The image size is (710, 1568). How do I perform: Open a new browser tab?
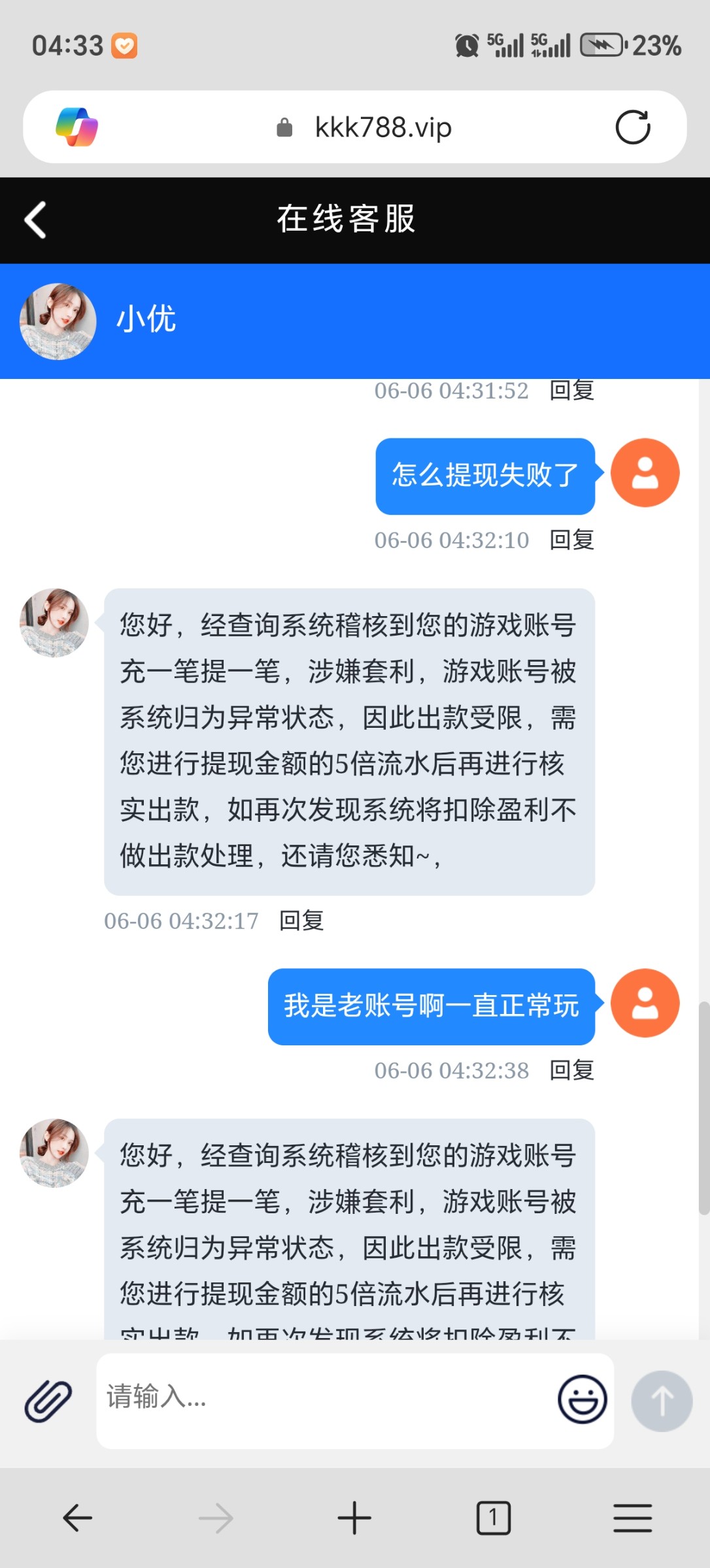[354, 1518]
